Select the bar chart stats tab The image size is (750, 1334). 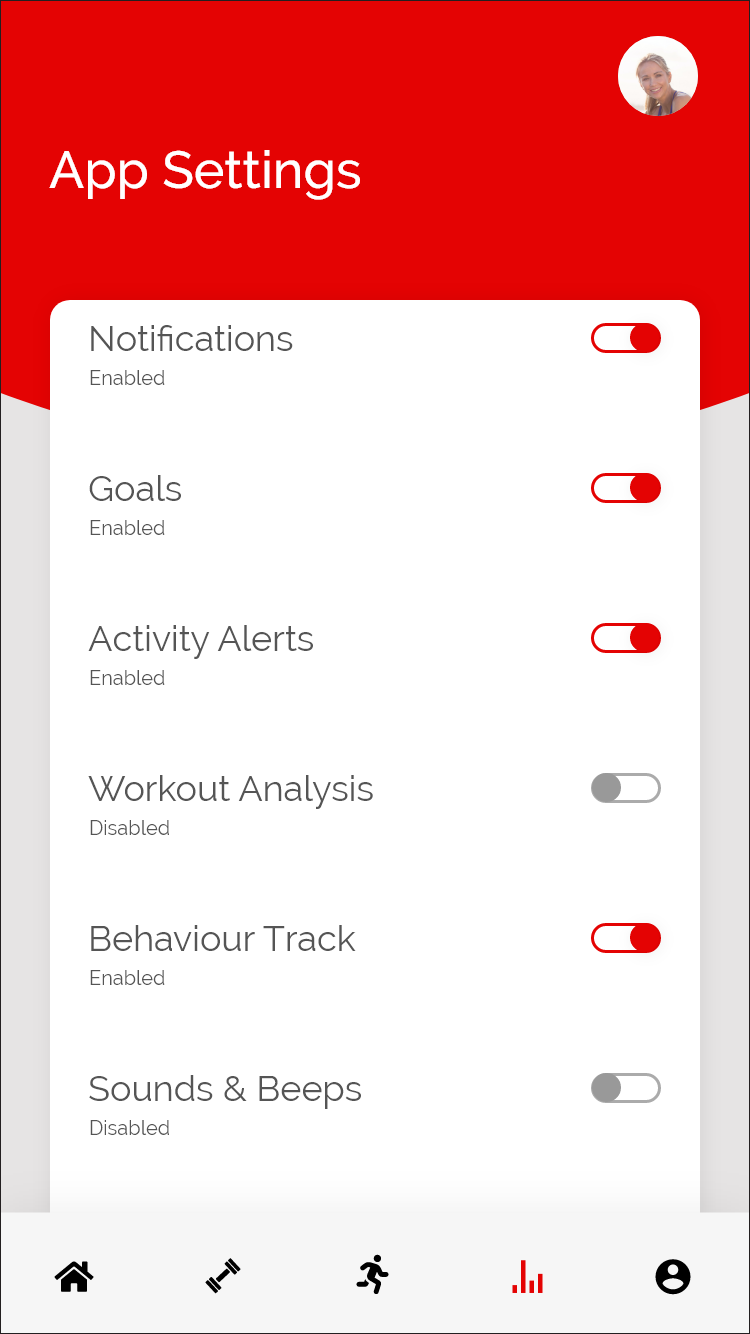tap(527, 1276)
